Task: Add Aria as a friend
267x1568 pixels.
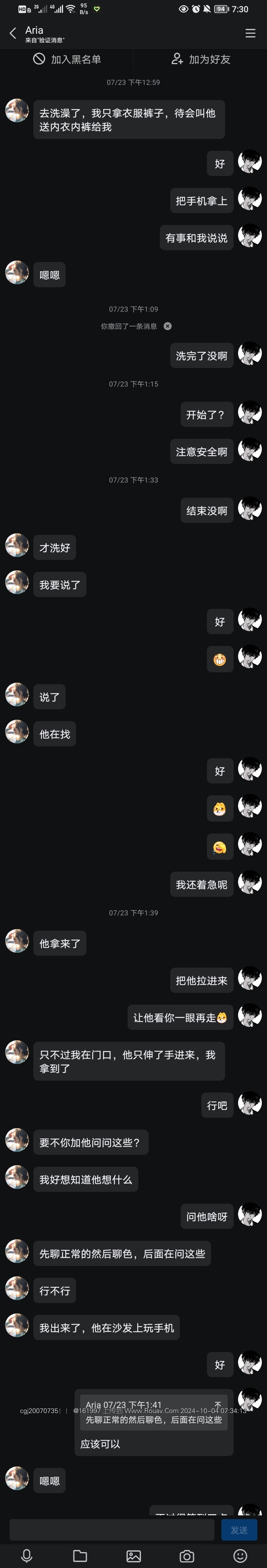Action: pos(201,59)
